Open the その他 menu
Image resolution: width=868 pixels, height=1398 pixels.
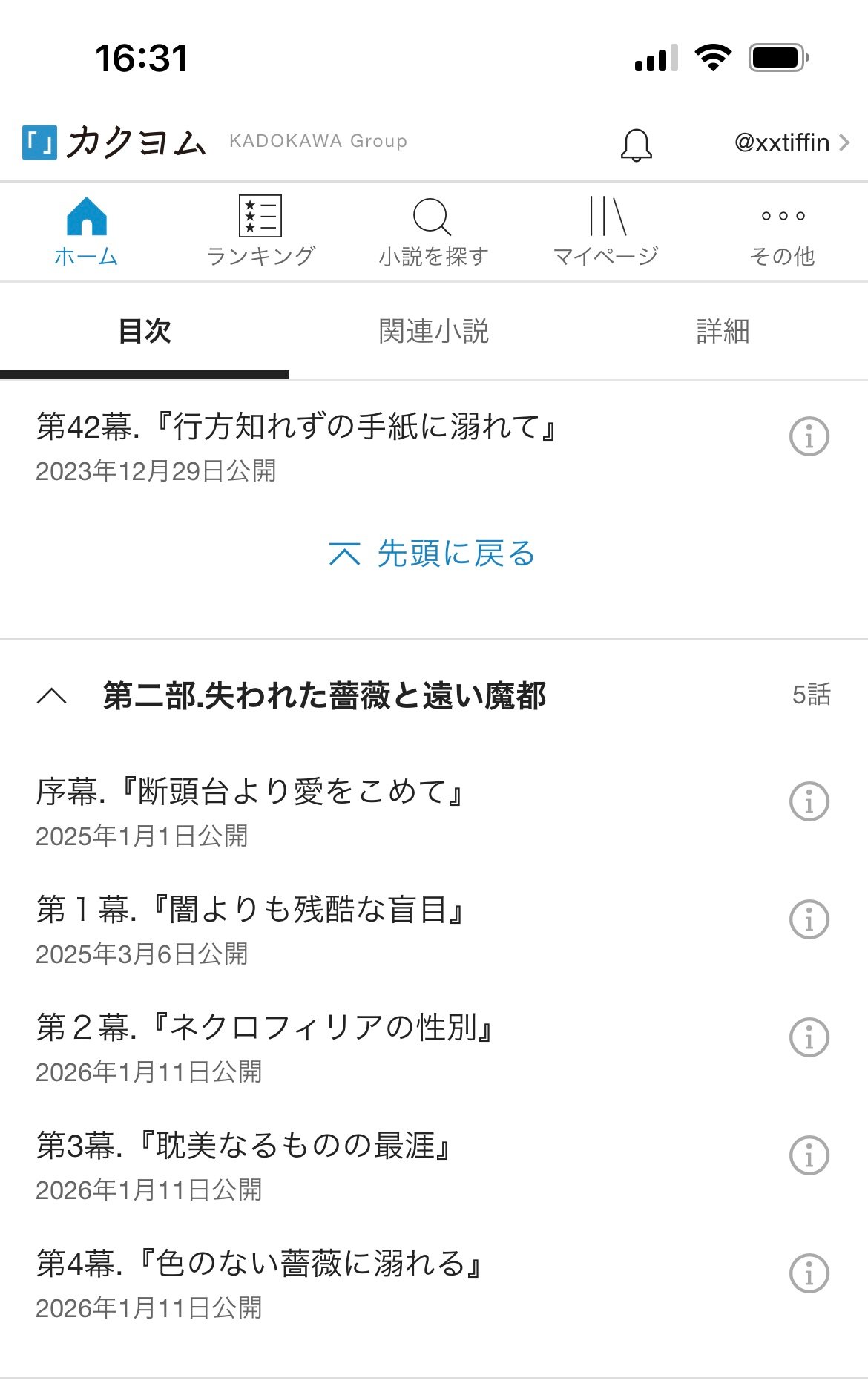[x=782, y=232]
